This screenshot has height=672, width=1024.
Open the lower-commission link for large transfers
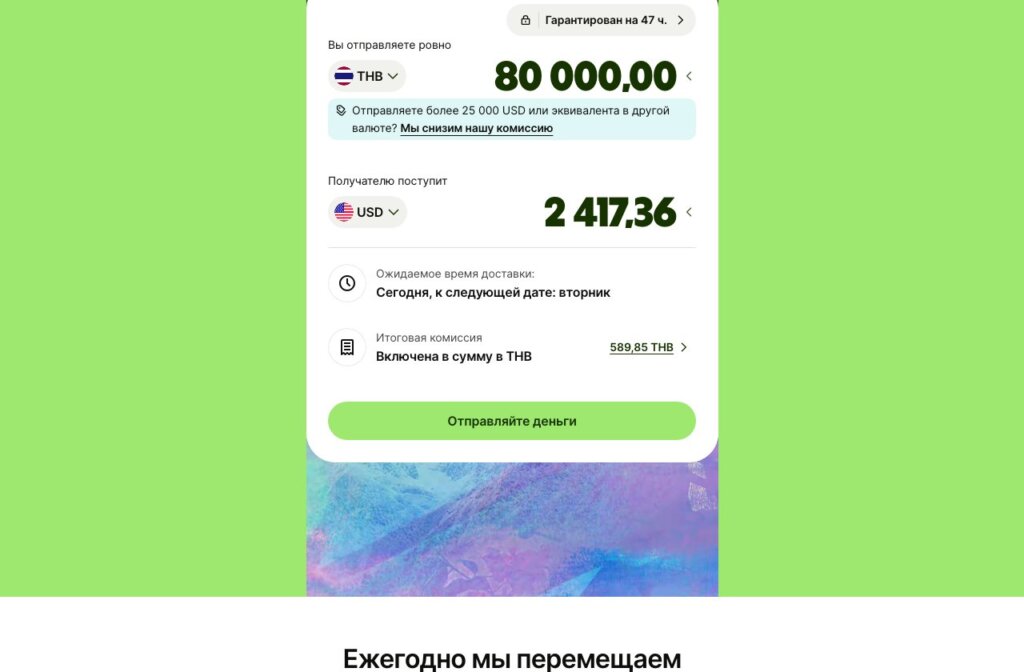tap(476, 129)
